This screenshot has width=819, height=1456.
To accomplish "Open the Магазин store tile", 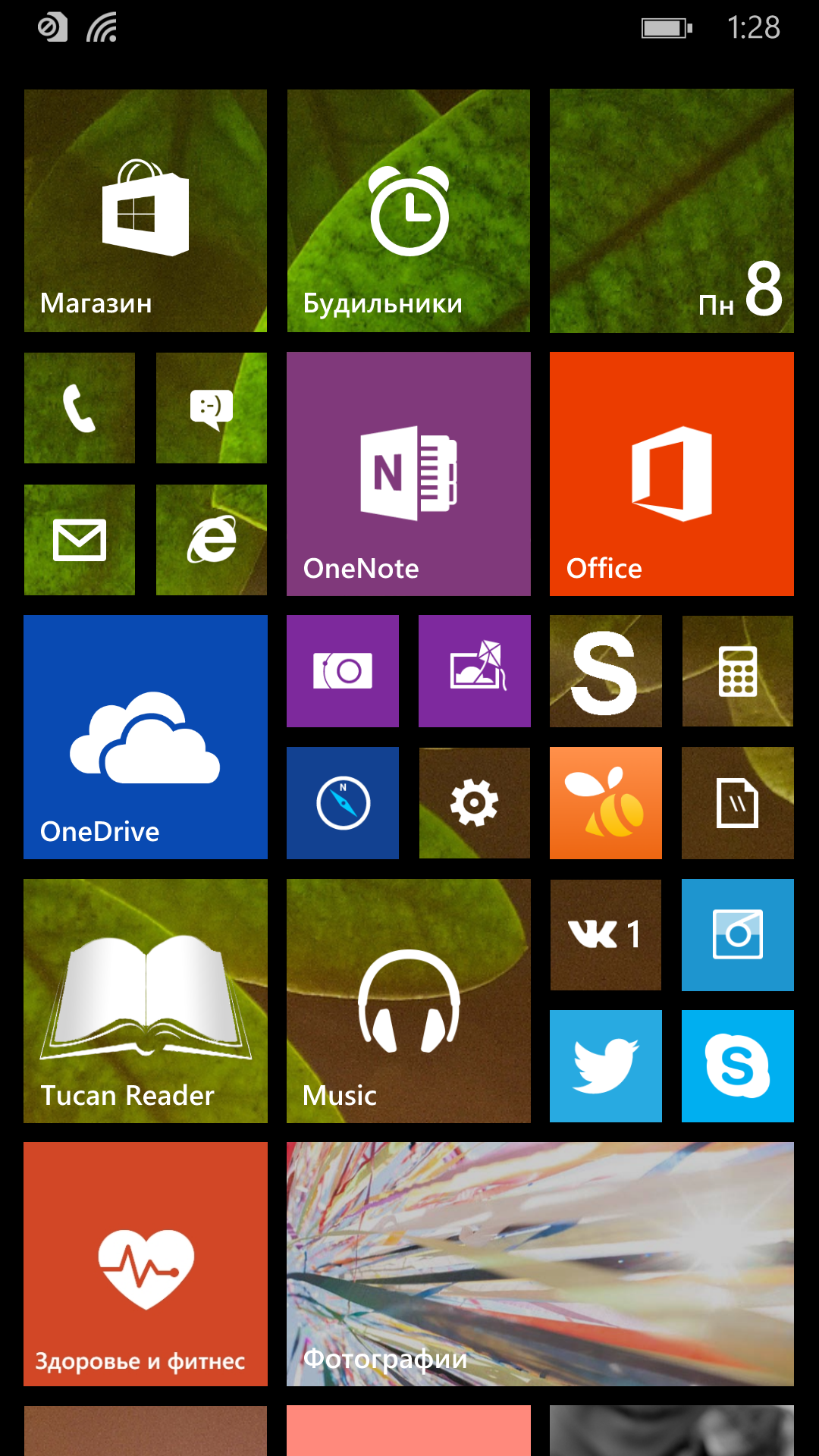I will point(146,211).
